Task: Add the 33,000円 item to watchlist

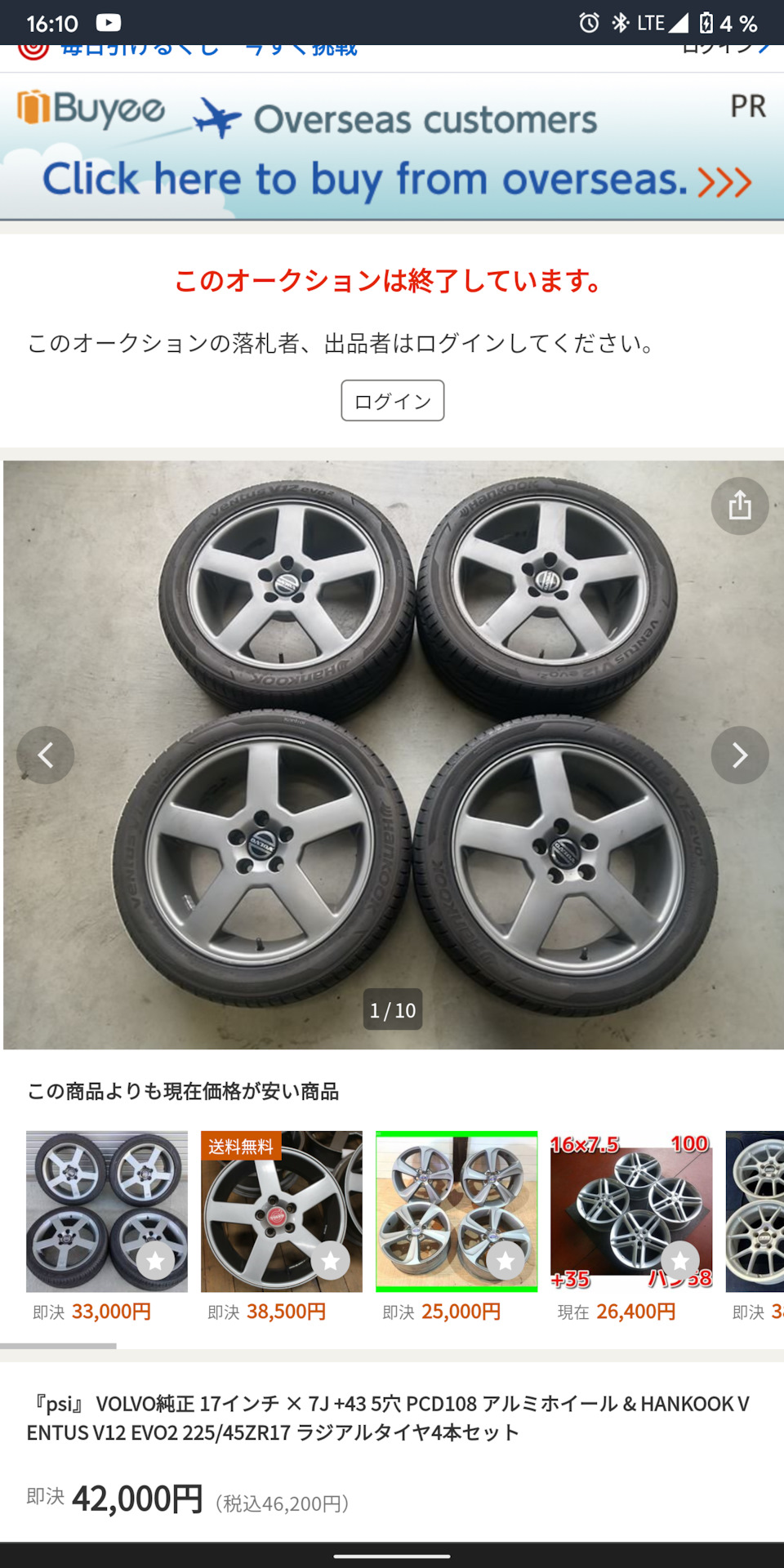Action: click(x=155, y=1261)
